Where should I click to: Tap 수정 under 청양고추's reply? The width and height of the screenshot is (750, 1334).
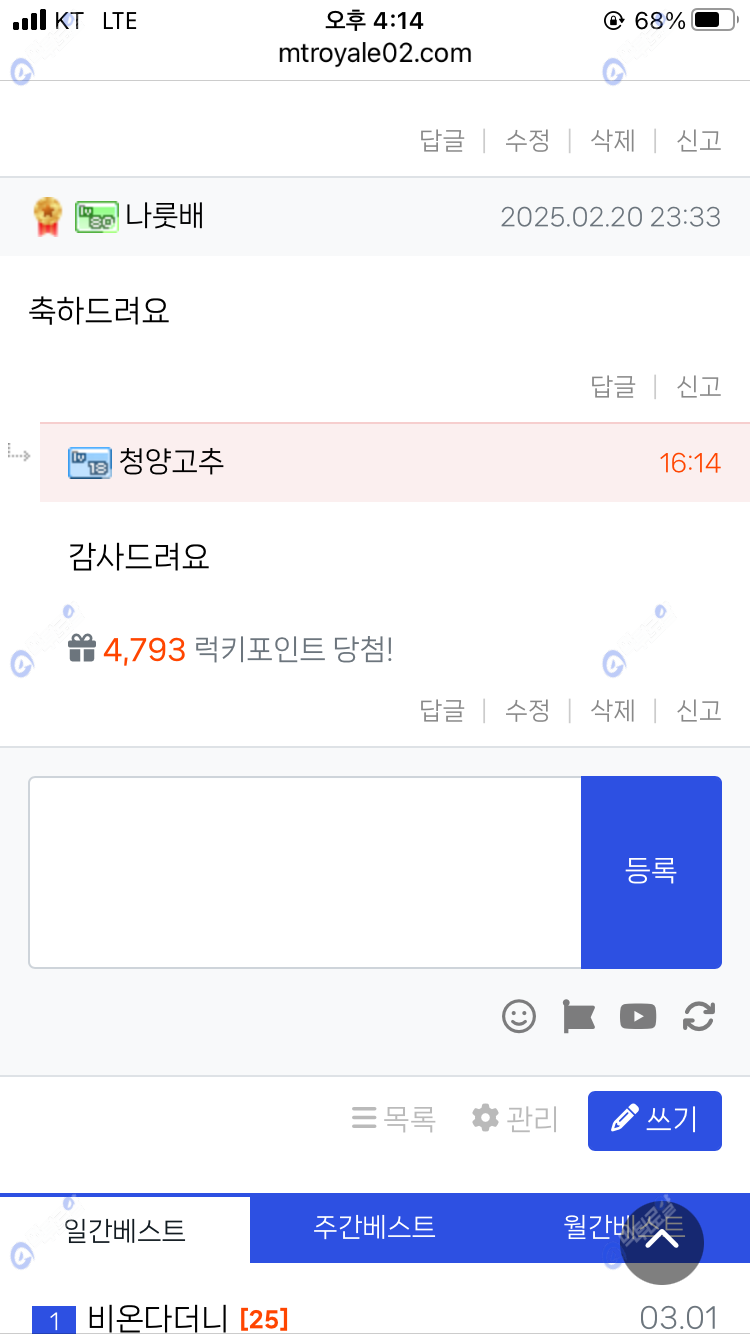[x=527, y=711]
